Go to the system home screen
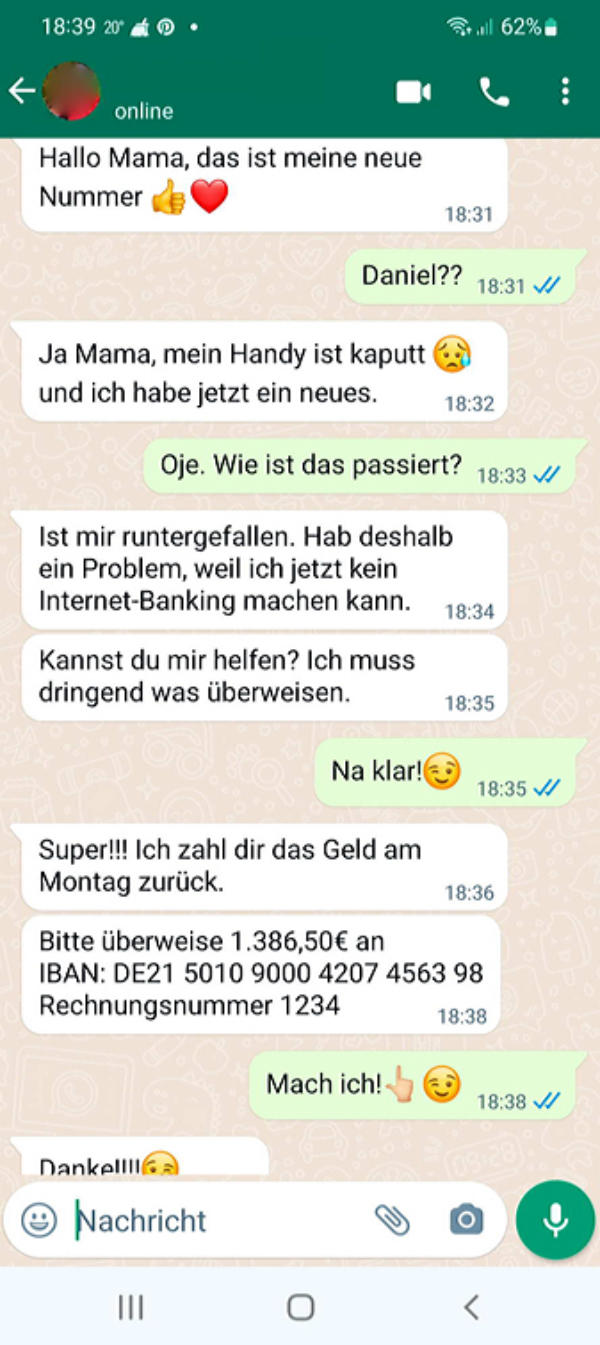 (x=300, y=1307)
